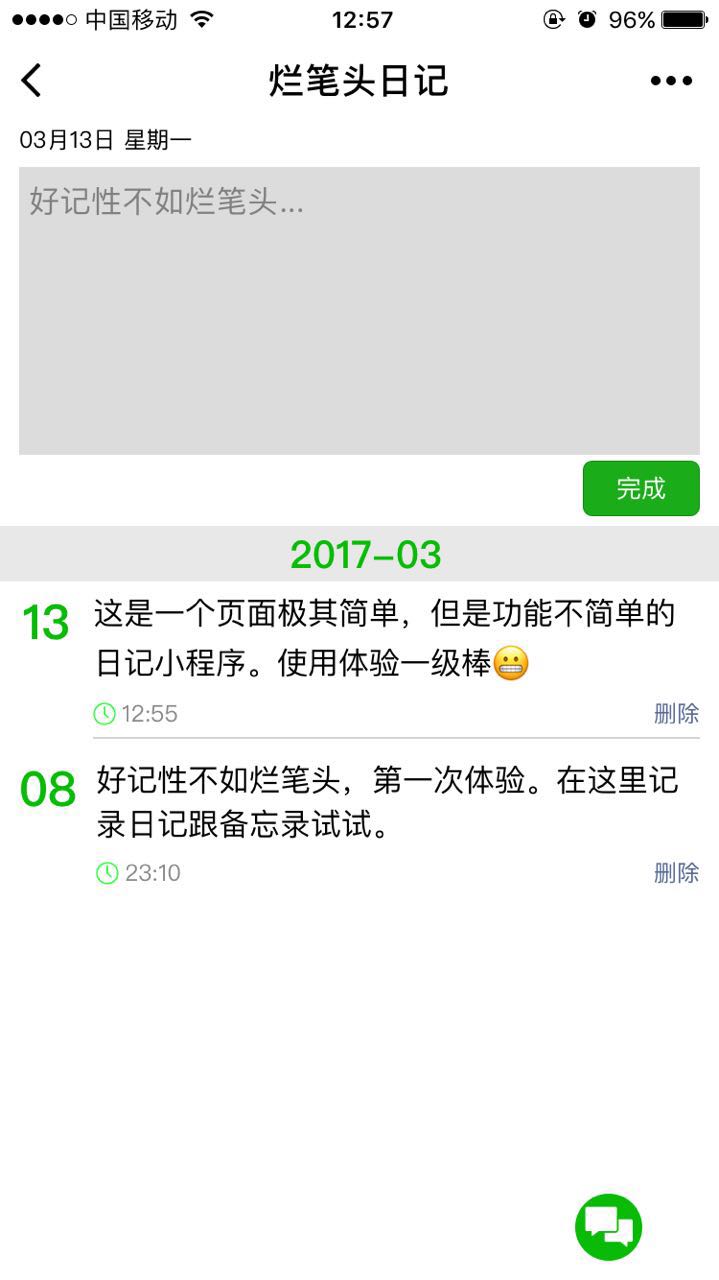Viewport: 719px width, 1280px height.
Task: Open the green chat bubble floating button
Action: click(608, 1226)
